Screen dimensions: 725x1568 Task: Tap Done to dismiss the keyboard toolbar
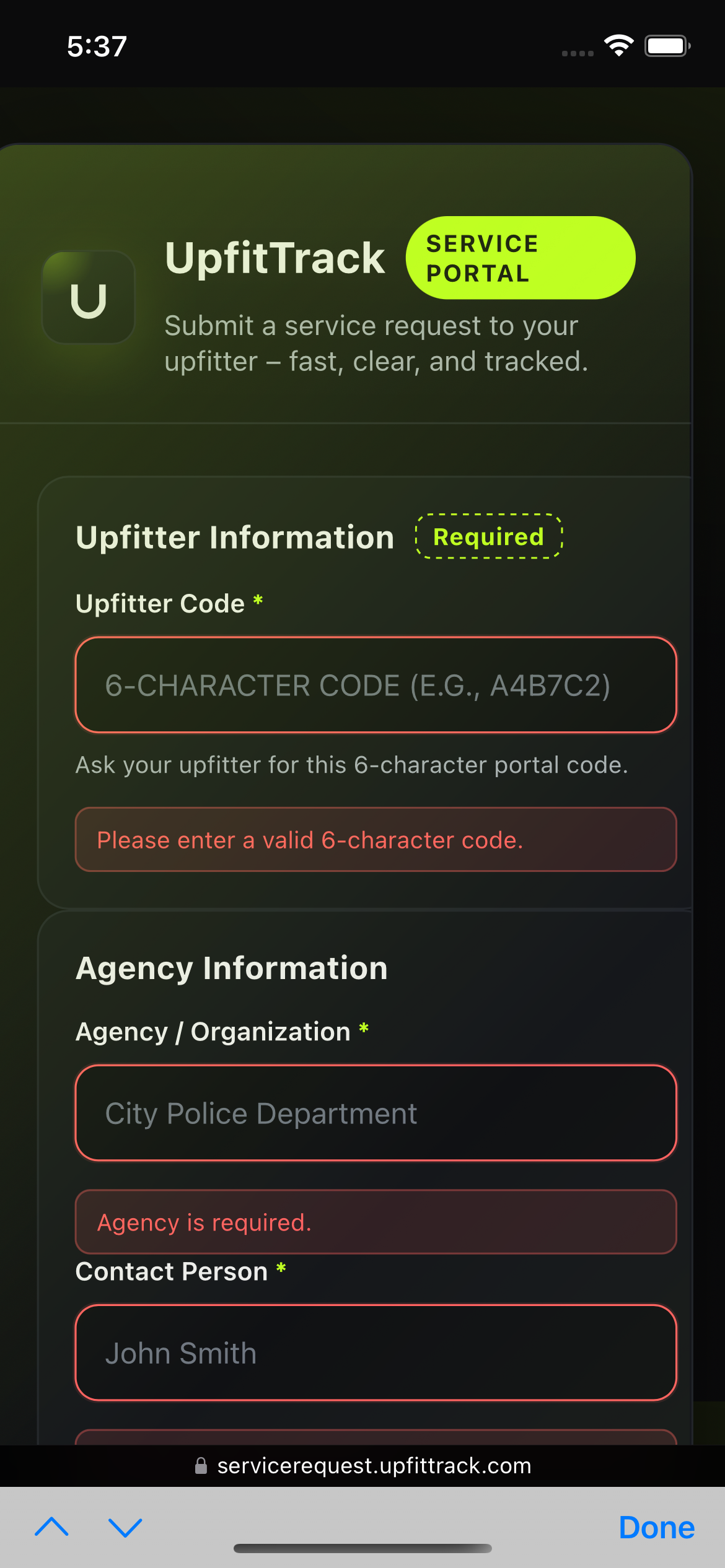point(656,1527)
